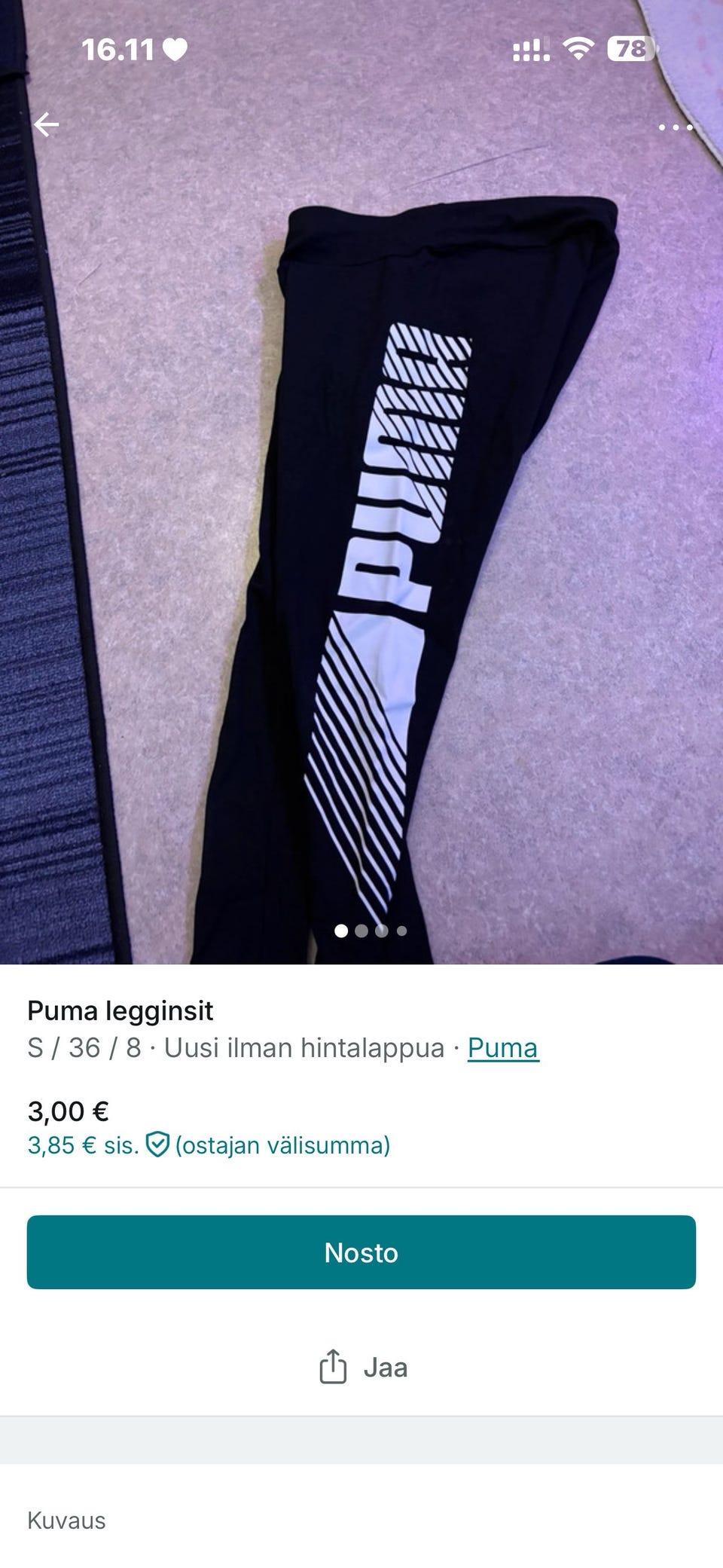Expand the Kuvaus description section

(x=65, y=1521)
